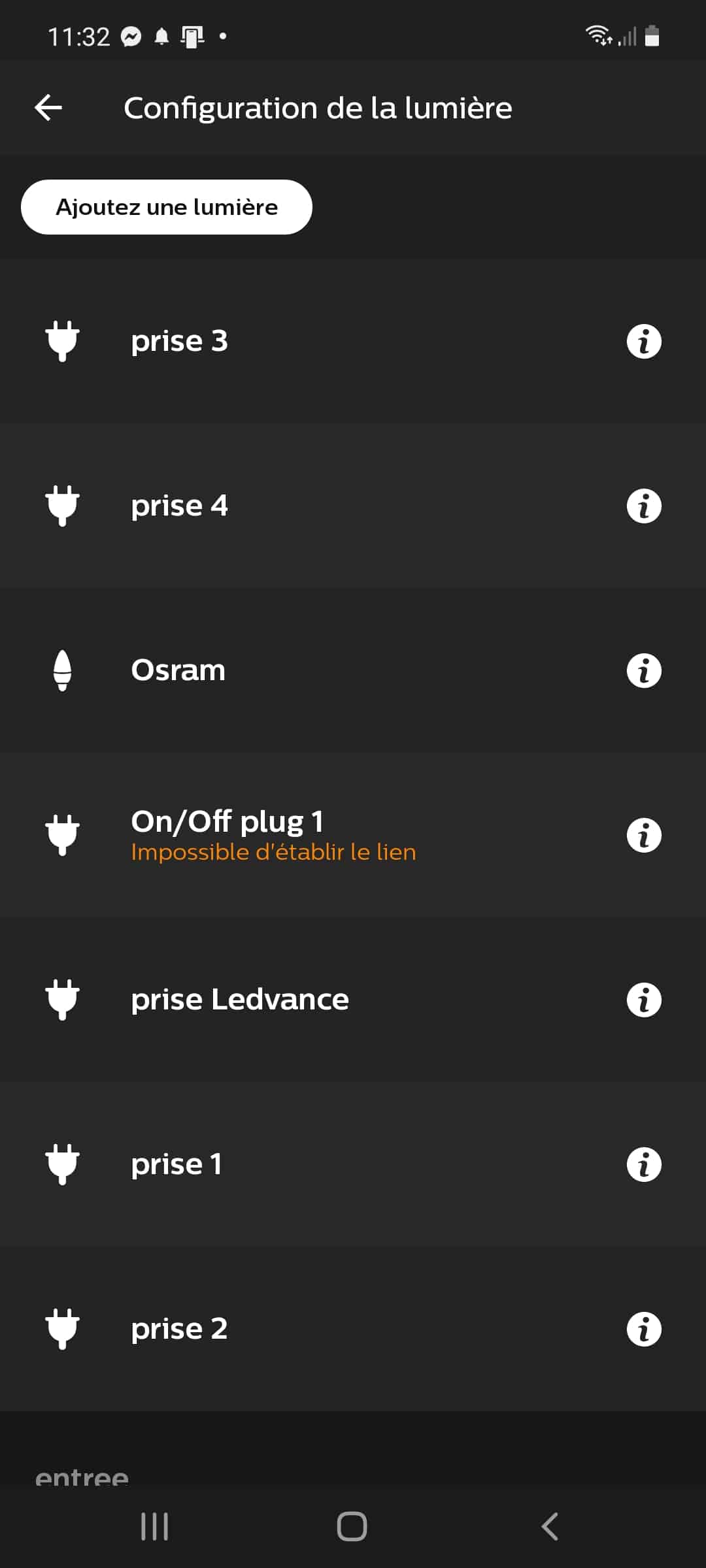Show info for Osram
This screenshot has height=1568, width=706.
pos(644,670)
